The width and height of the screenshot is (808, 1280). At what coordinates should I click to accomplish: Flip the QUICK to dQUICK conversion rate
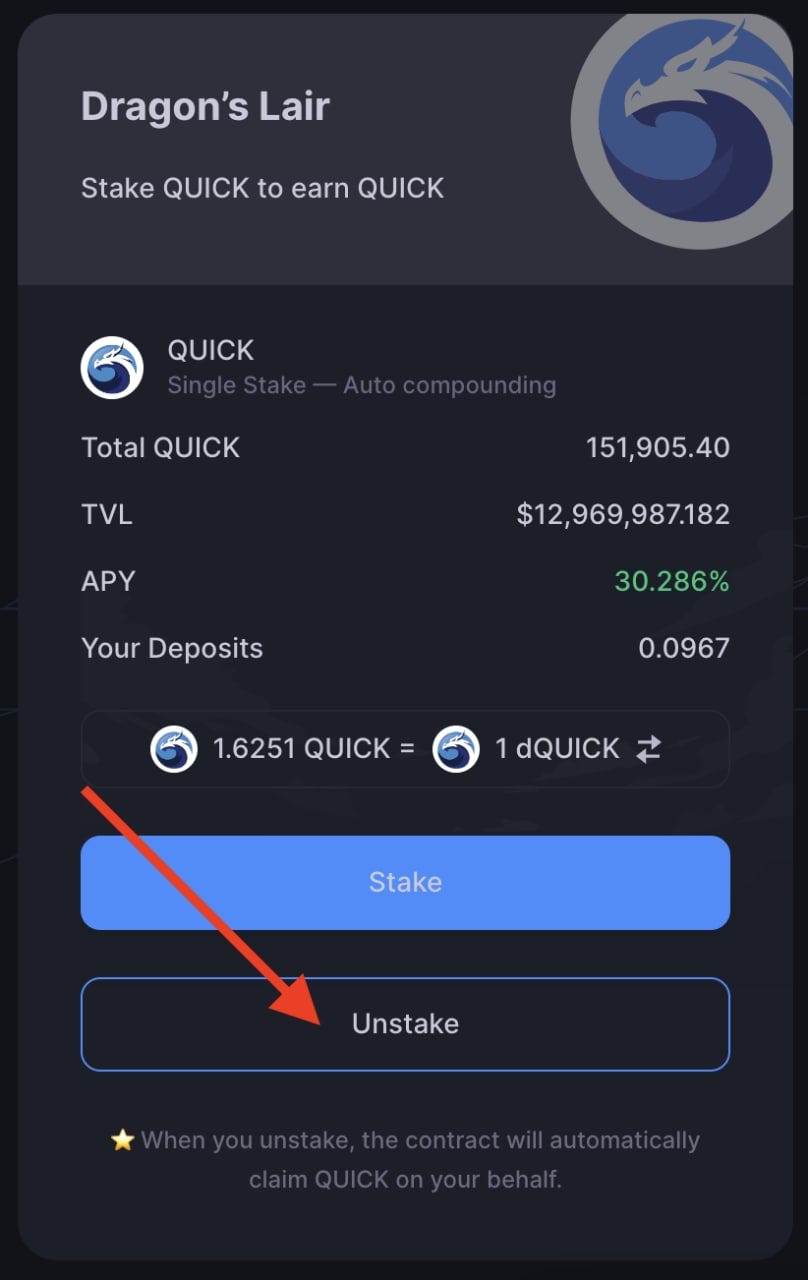(x=649, y=749)
